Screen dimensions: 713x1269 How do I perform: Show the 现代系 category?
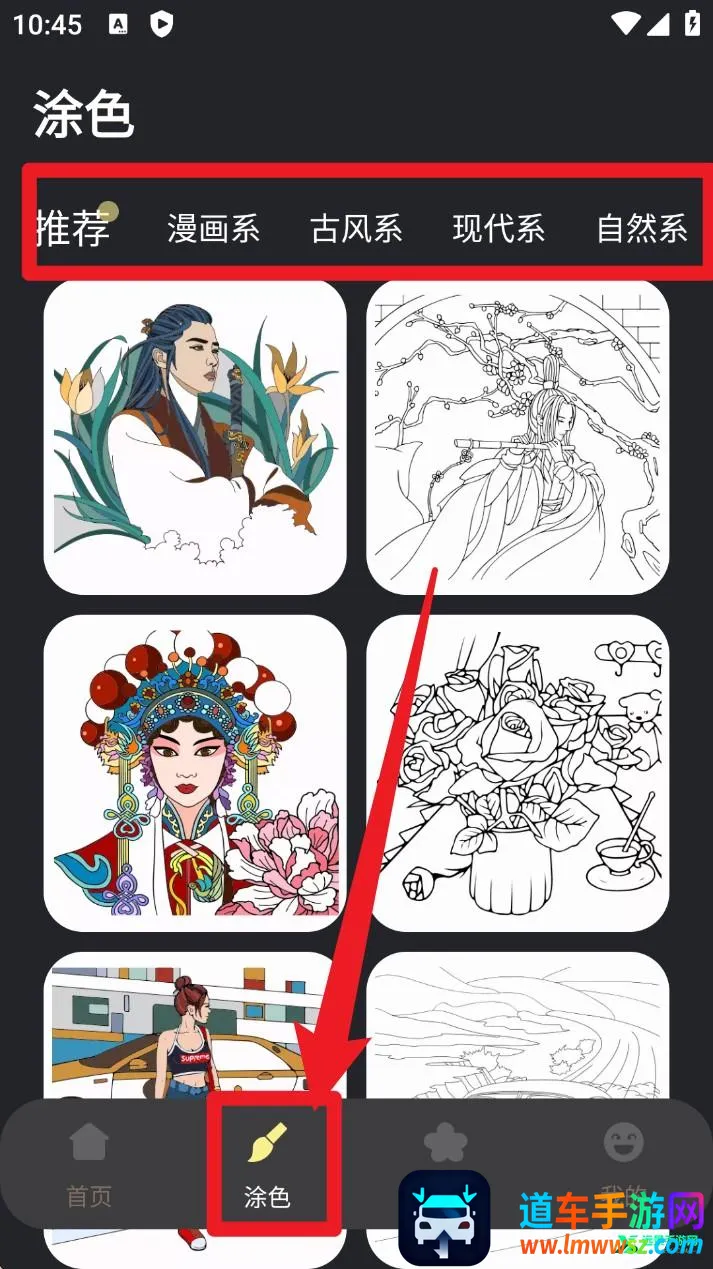[498, 229]
